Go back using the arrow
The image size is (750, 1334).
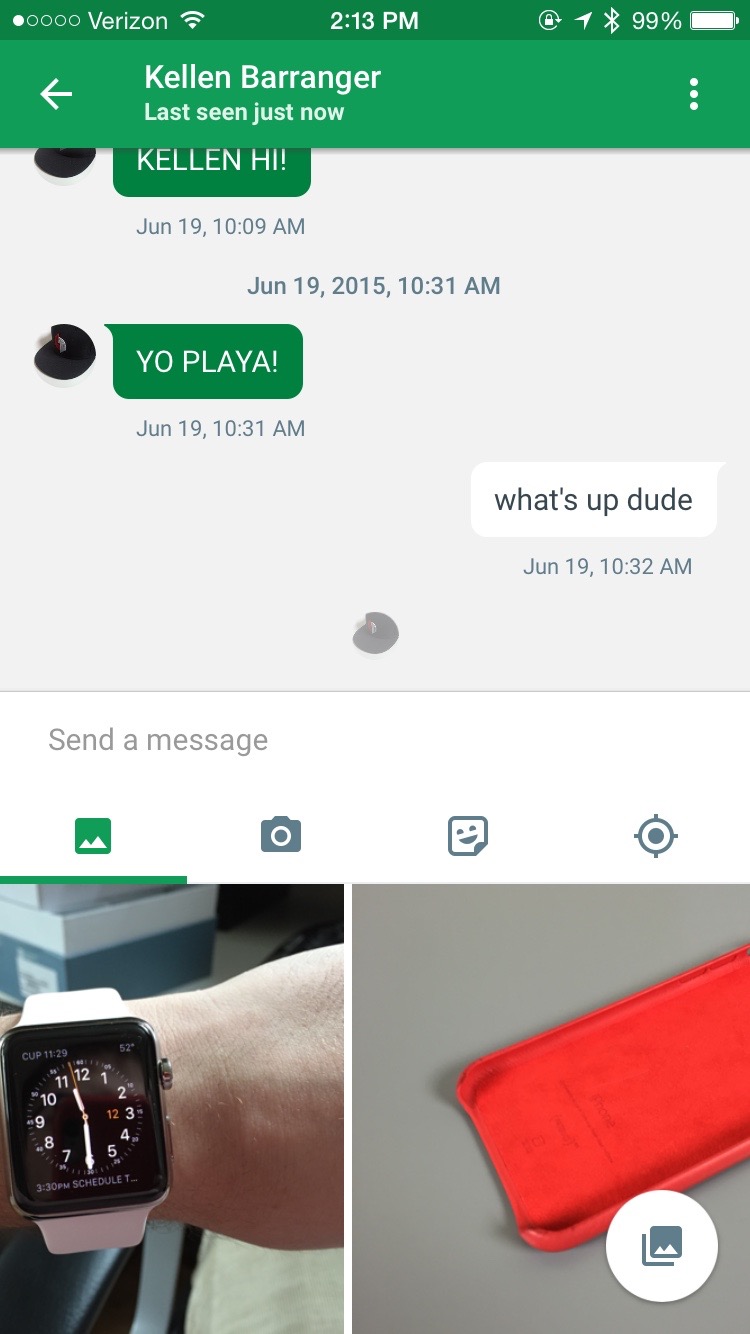pos(56,94)
